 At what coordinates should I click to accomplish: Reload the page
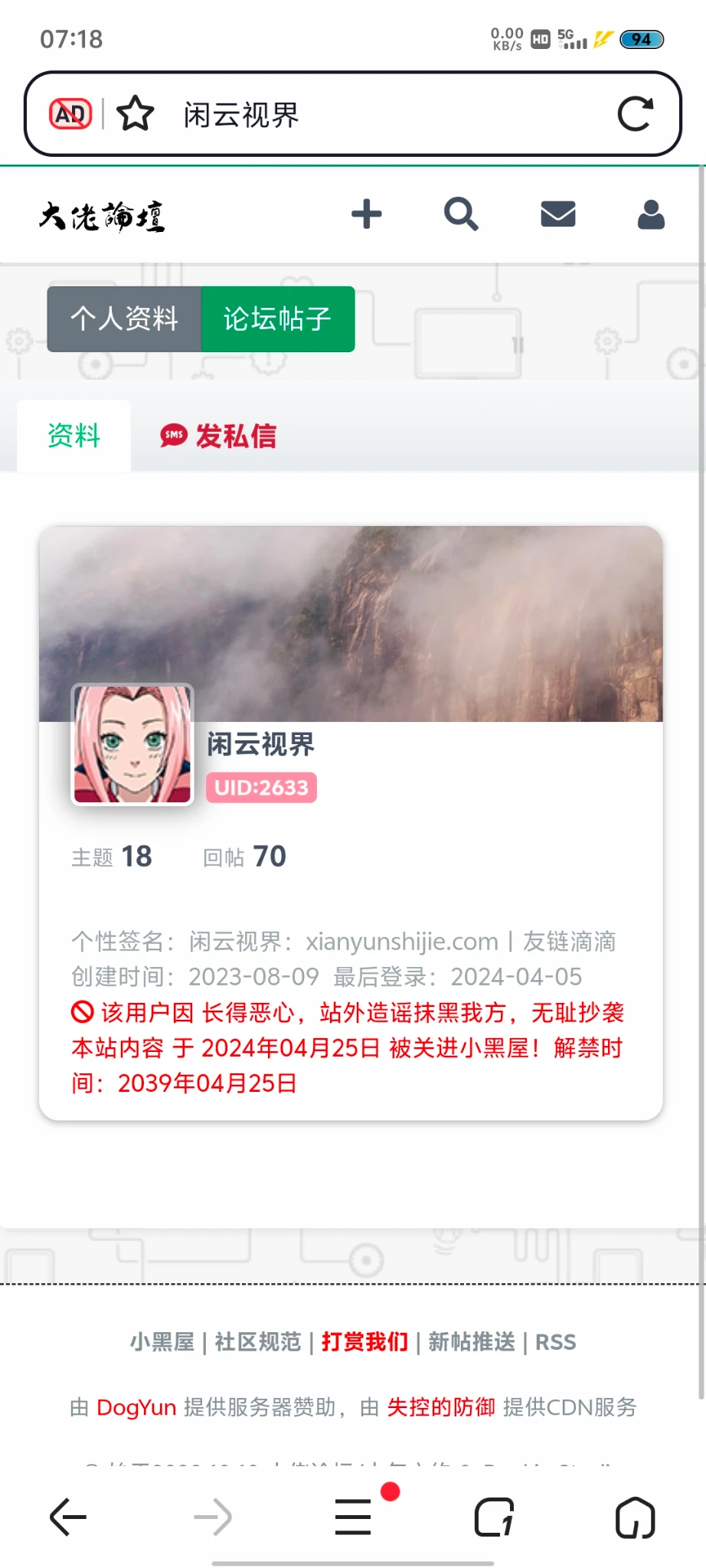point(635,115)
